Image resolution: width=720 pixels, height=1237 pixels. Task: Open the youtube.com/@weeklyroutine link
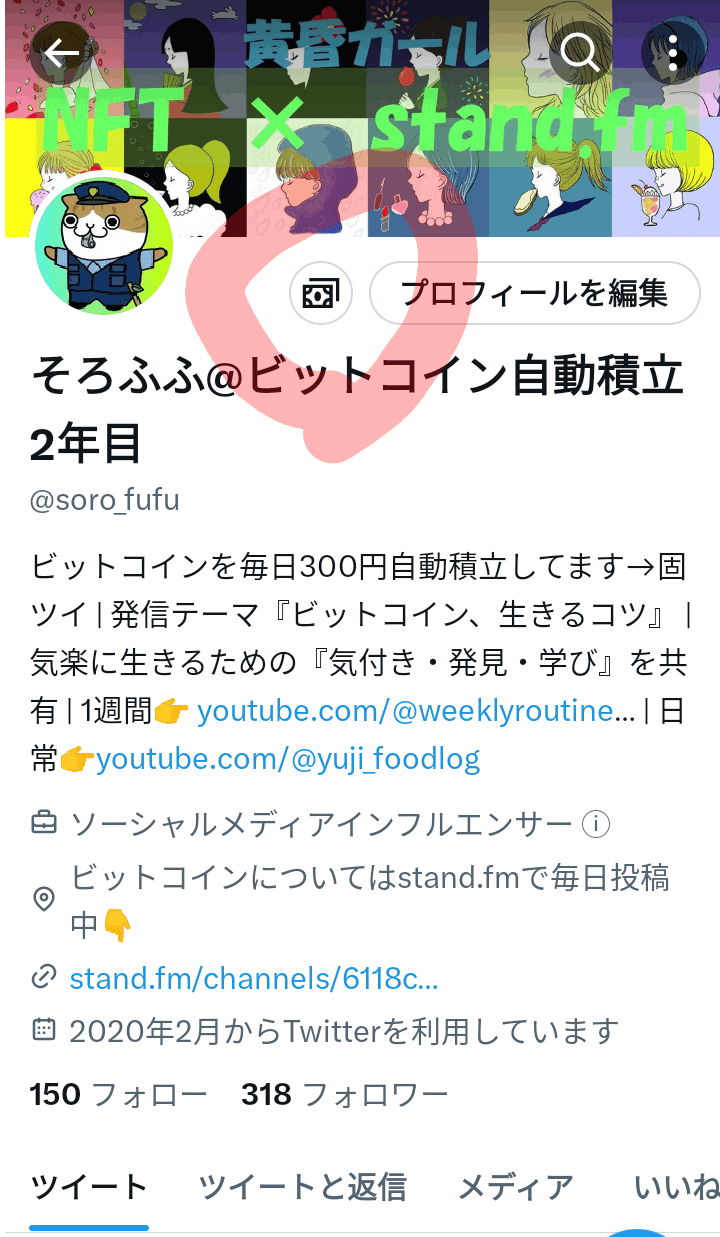tap(416, 711)
